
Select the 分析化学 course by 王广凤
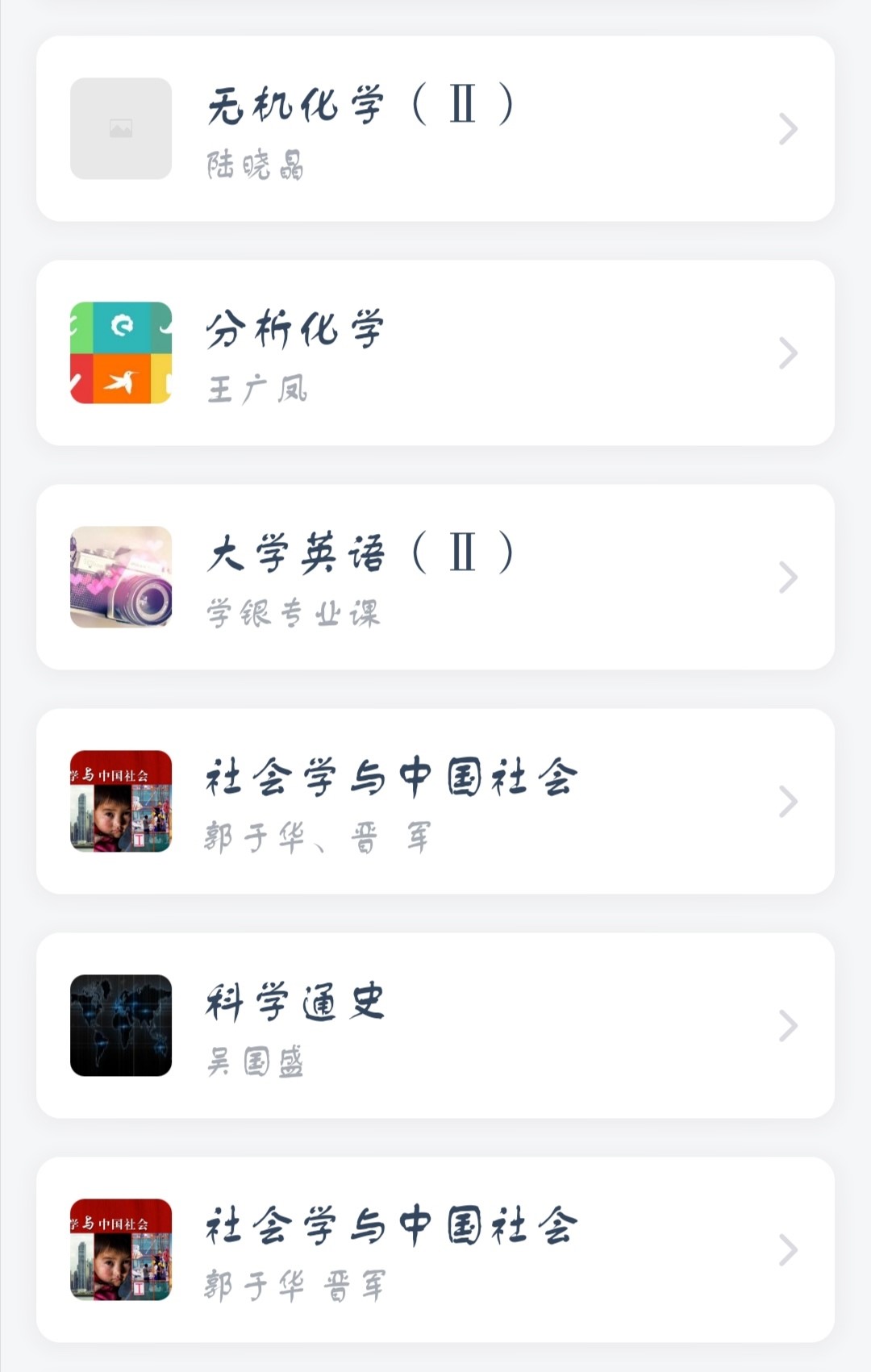click(435, 353)
